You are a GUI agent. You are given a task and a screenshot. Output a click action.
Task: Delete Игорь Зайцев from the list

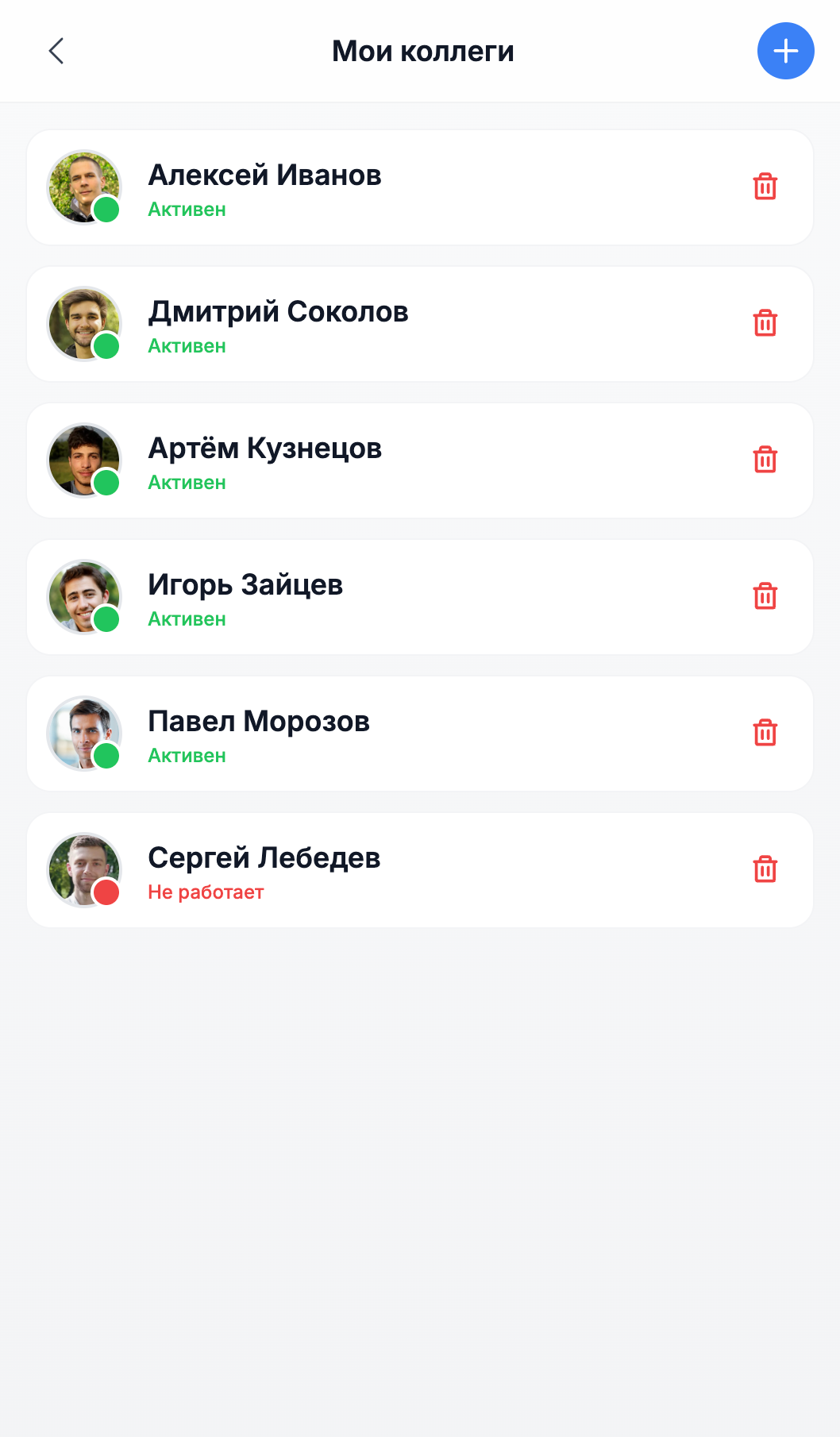click(765, 597)
